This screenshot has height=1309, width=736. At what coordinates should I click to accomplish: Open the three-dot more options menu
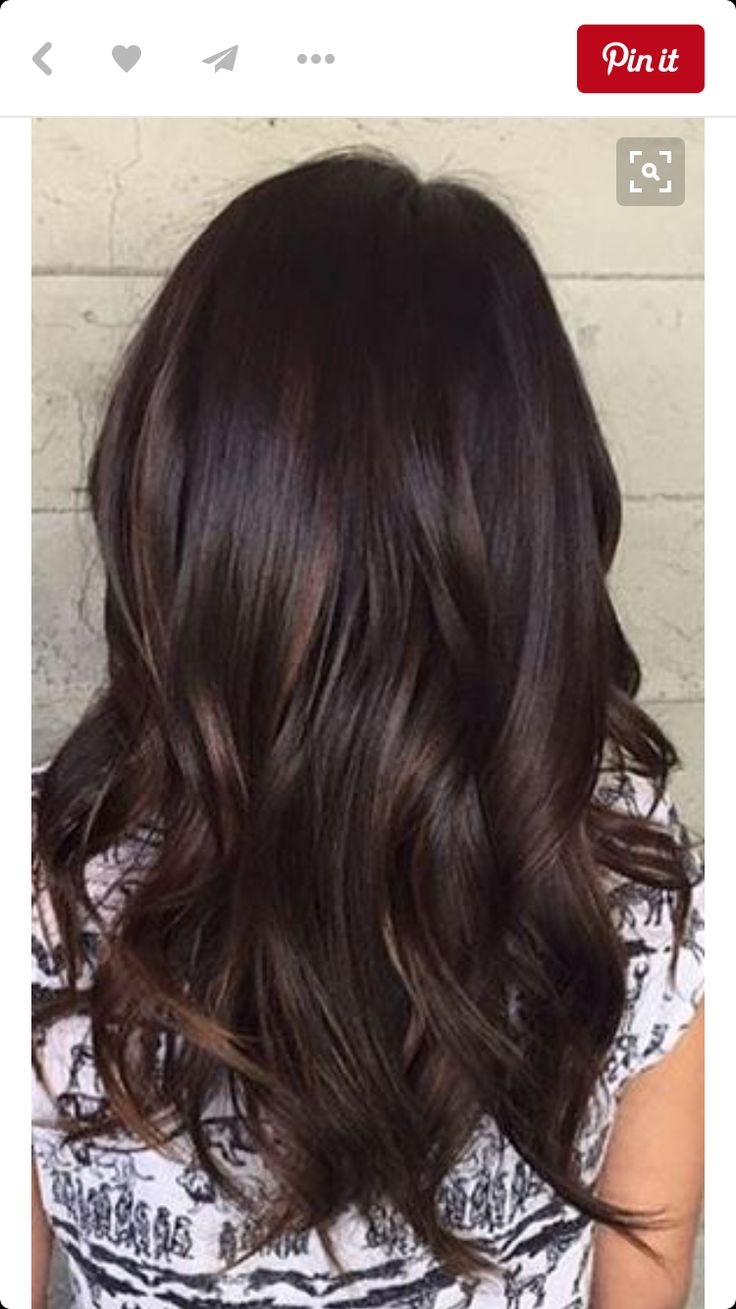click(x=315, y=59)
